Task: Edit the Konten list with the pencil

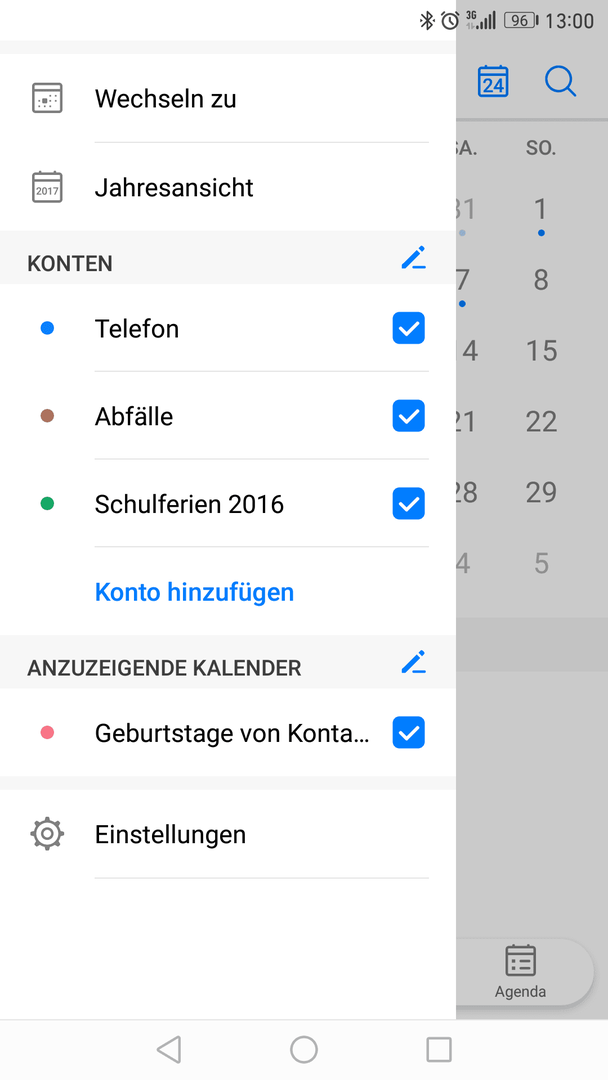Action: tap(413, 258)
